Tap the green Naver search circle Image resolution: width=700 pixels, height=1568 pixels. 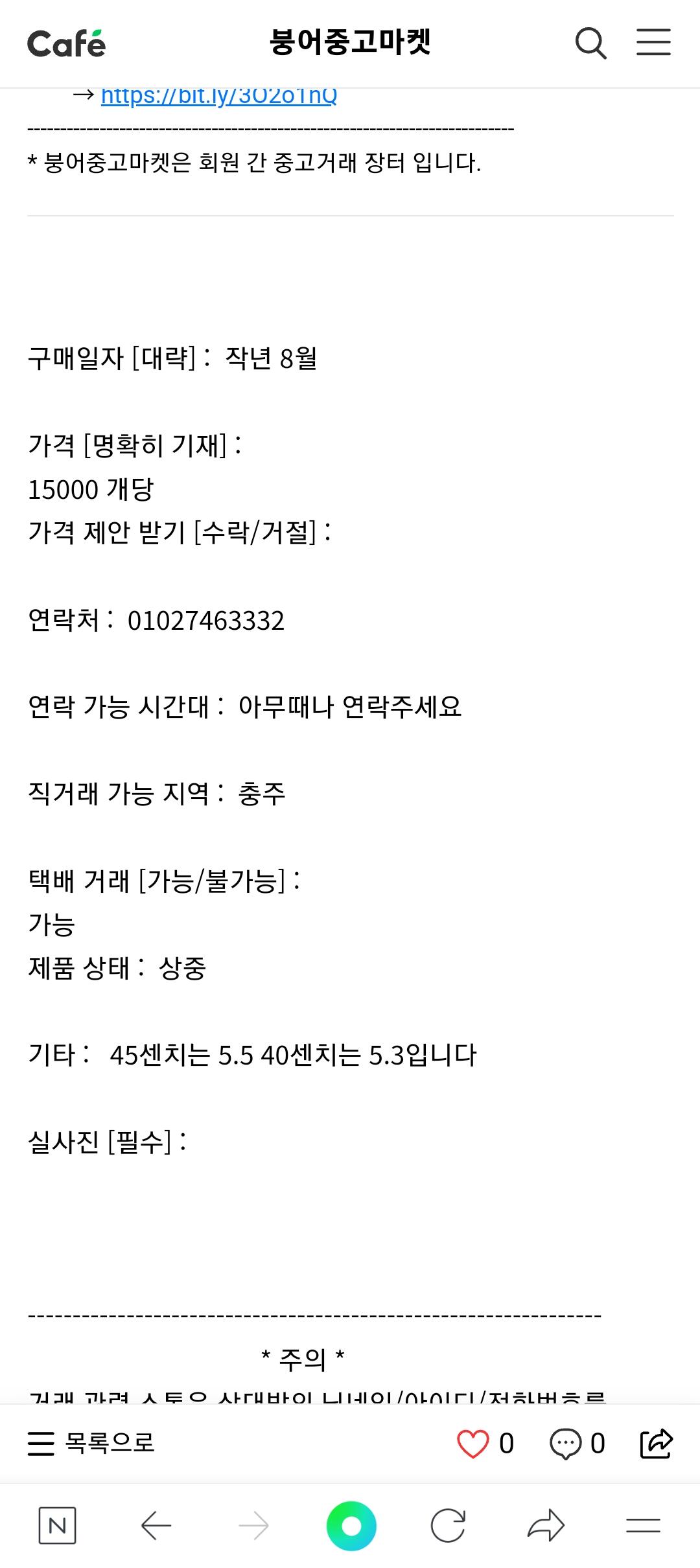pos(351,1526)
